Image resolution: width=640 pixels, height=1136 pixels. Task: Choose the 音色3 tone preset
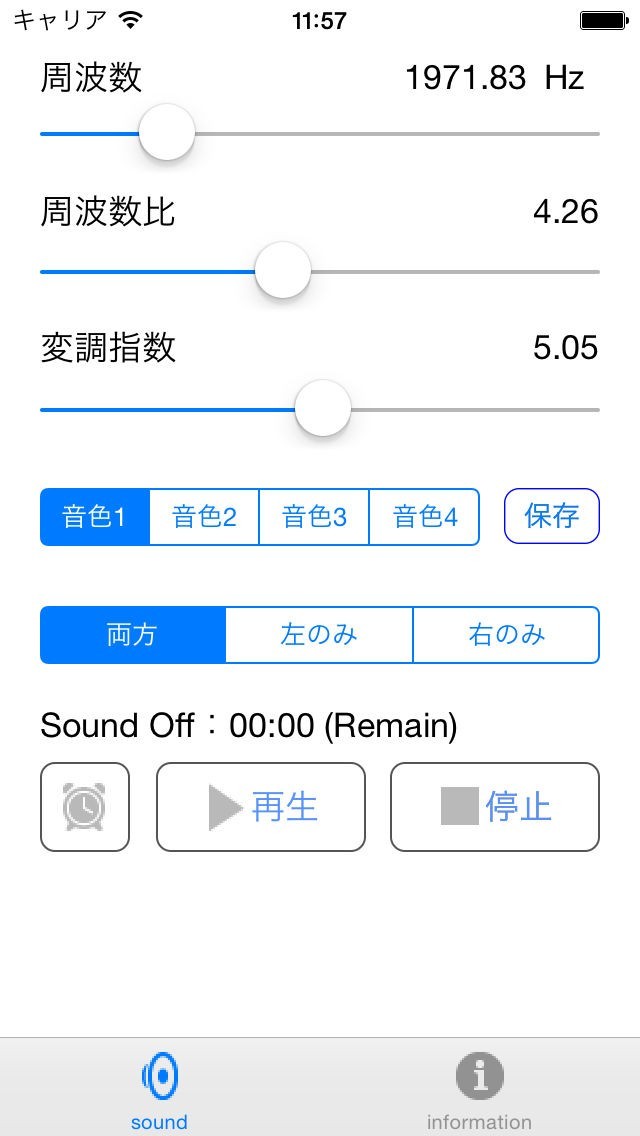(314, 517)
